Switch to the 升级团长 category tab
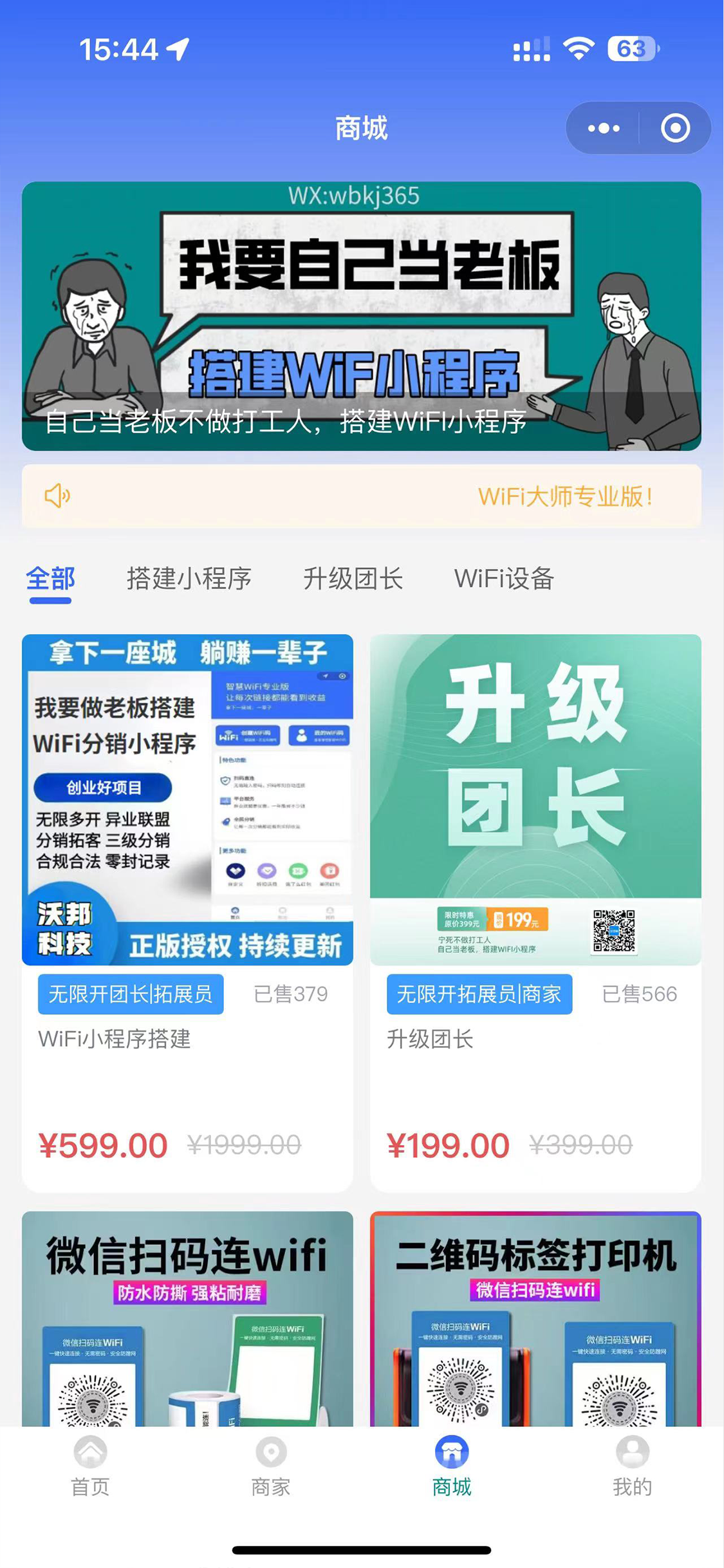Screen dimensions: 724x1568 point(353,579)
